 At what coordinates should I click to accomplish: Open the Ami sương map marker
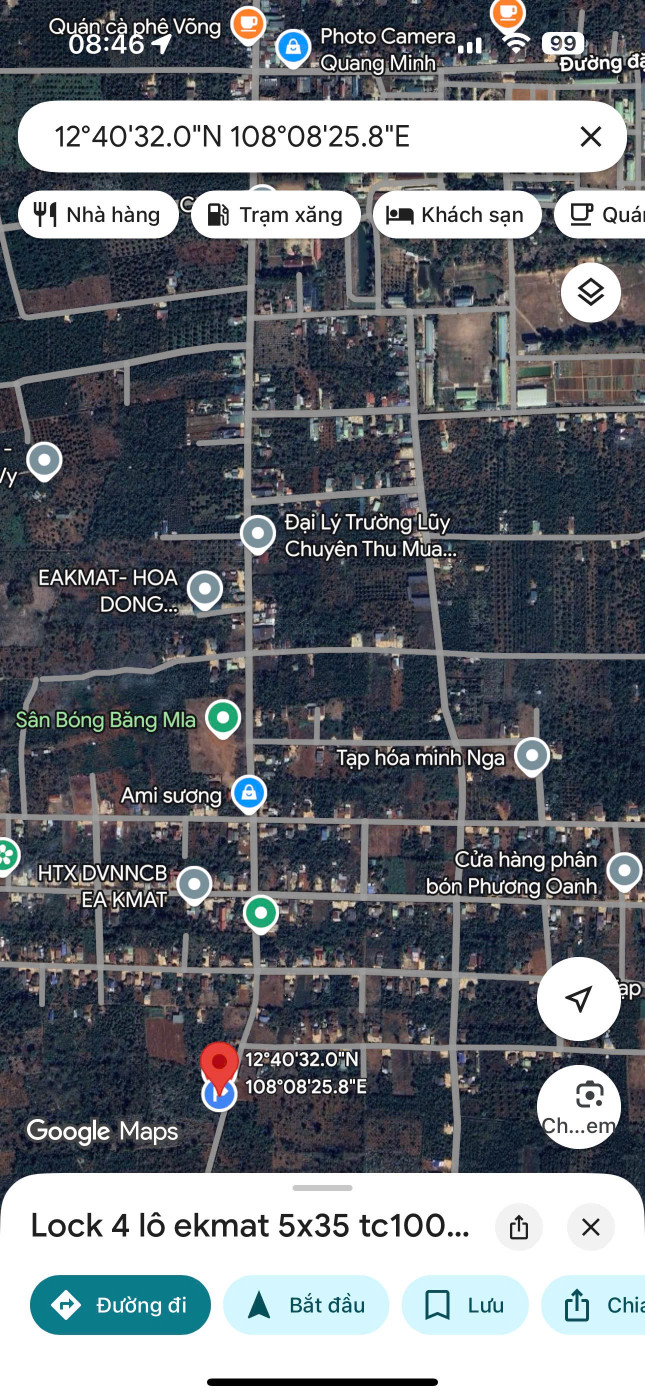click(248, 794)
